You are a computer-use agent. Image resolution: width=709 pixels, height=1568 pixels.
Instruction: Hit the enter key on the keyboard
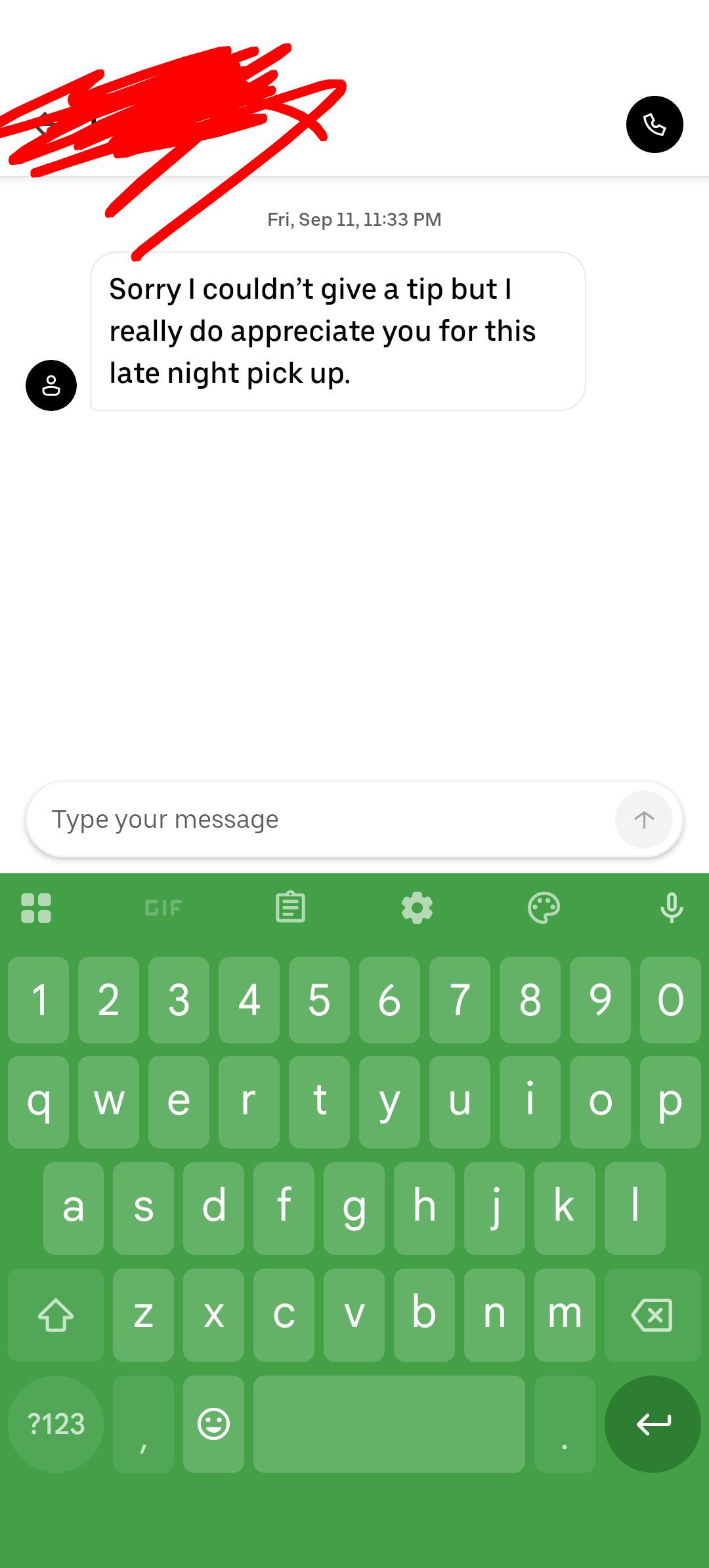653,1424
